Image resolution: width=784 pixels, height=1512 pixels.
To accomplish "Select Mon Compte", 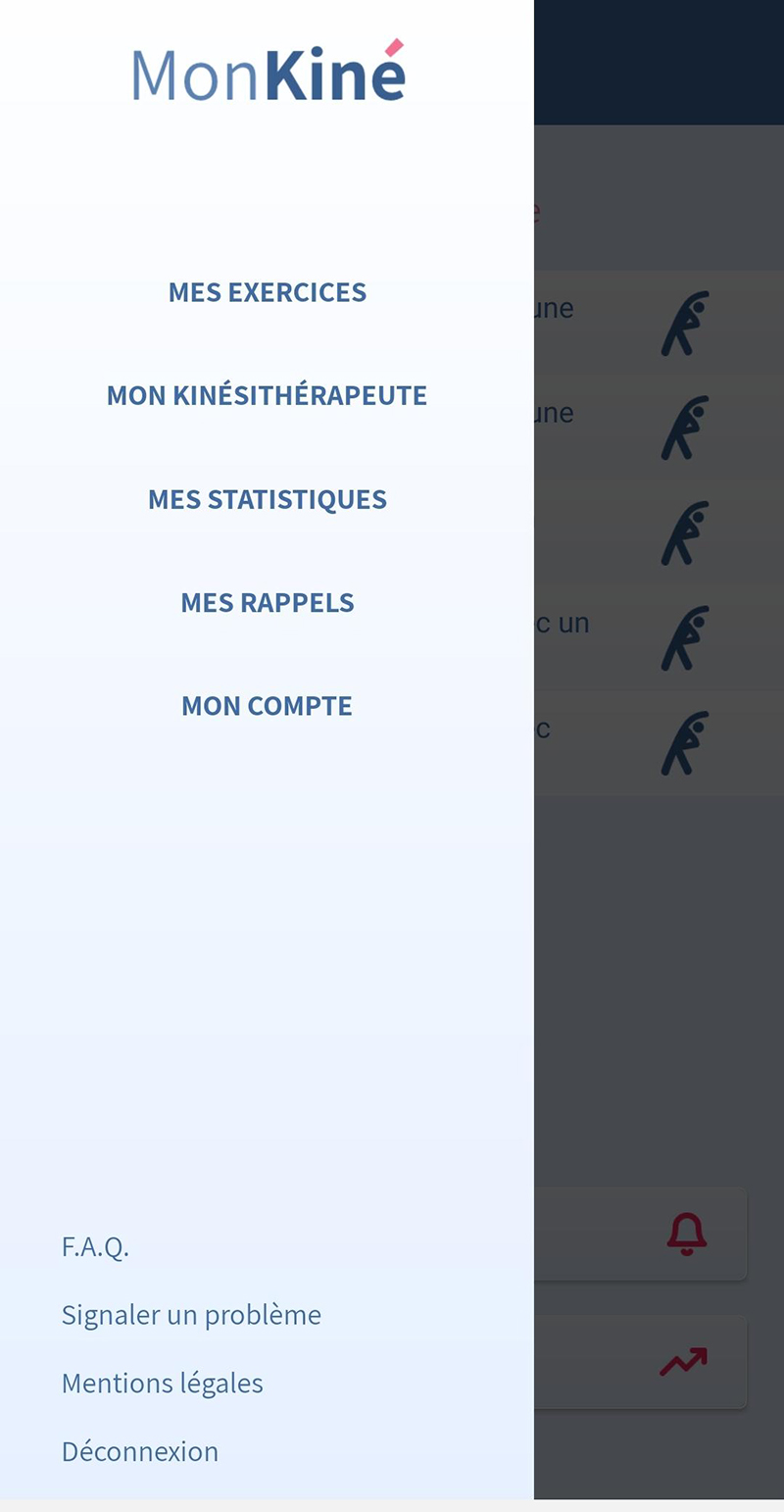I will (267, 706).
